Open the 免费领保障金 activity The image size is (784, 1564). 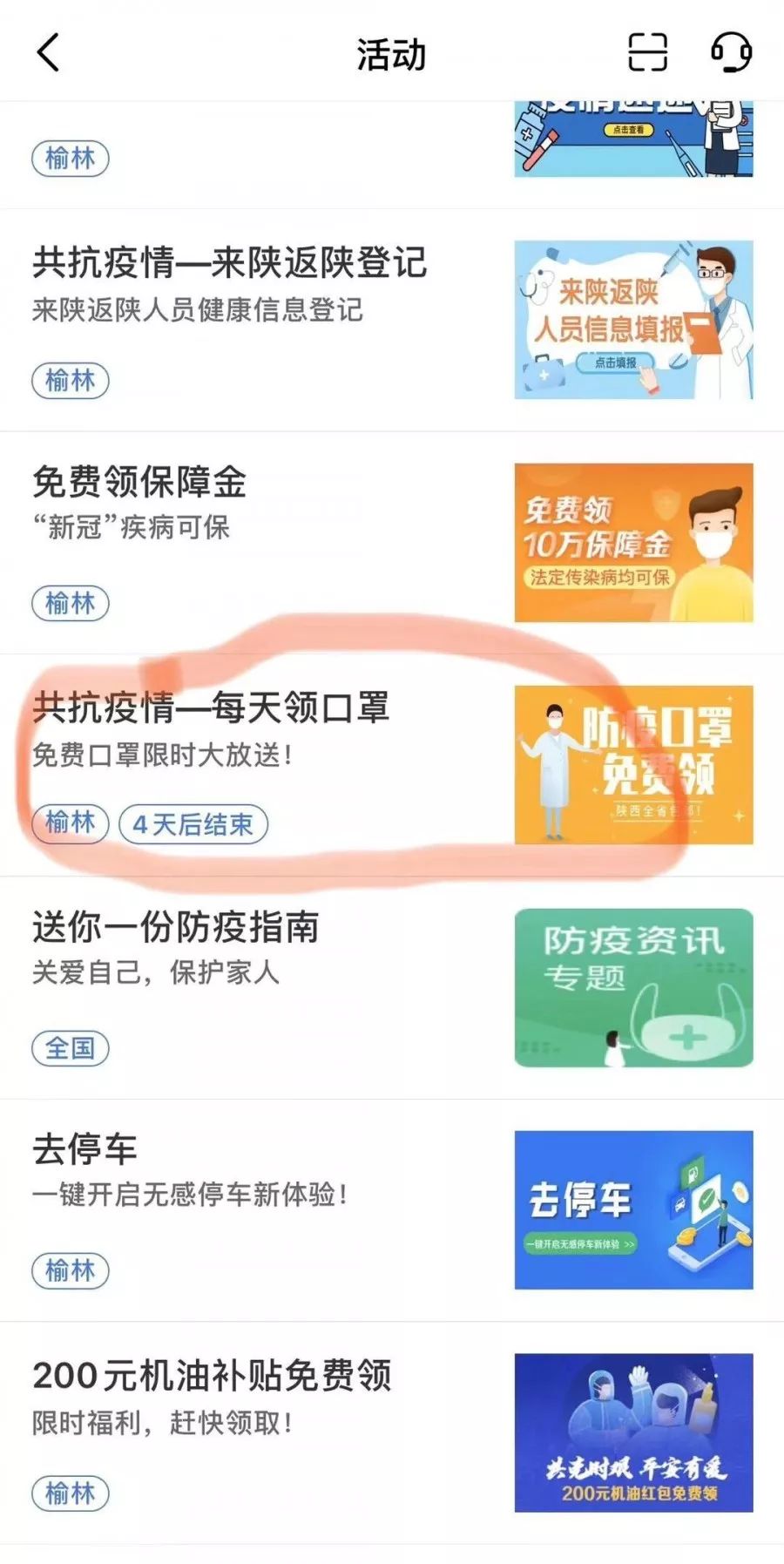tap(139, 482)
